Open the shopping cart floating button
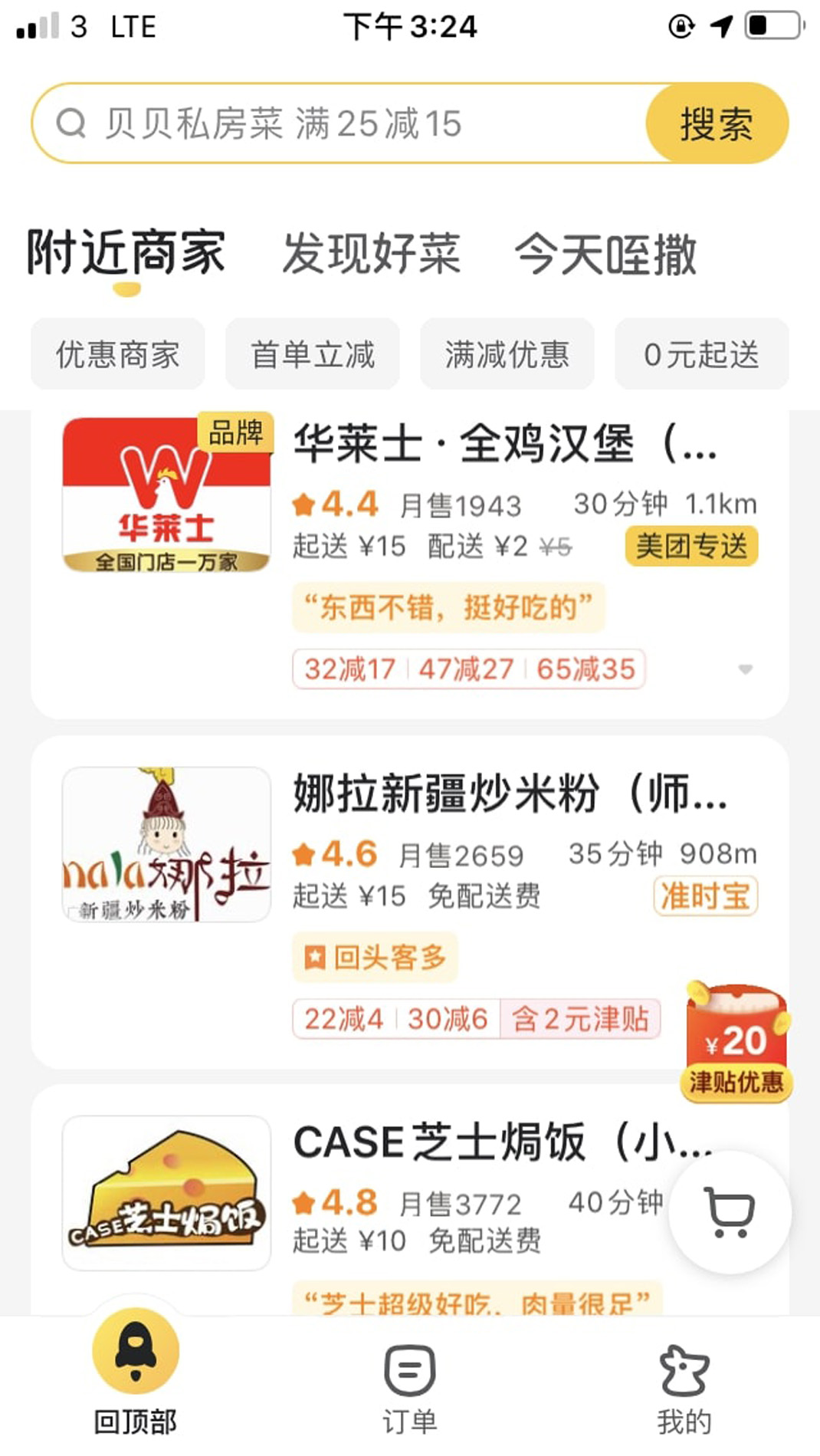Image resolution: width=820 pixels, height=1456 pixels. pos(730,1212)
